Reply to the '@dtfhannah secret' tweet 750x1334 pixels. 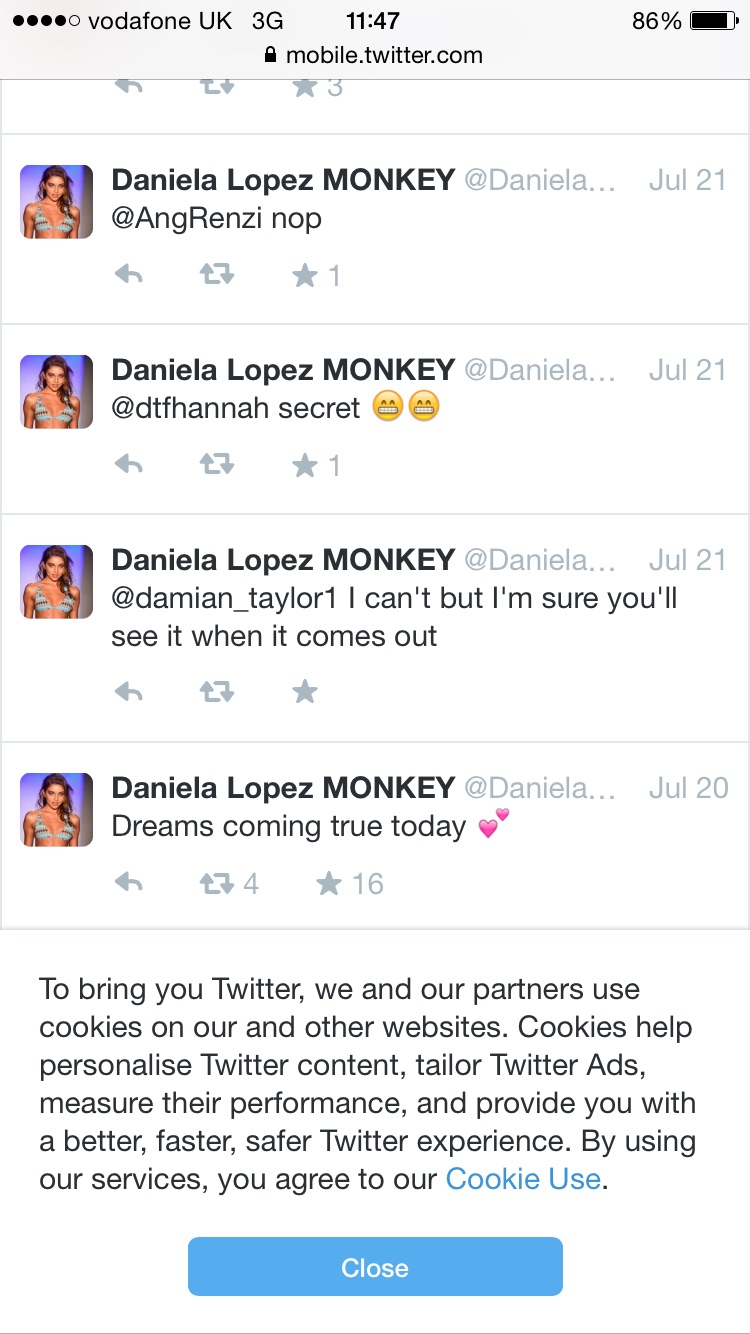coord(129,465)
